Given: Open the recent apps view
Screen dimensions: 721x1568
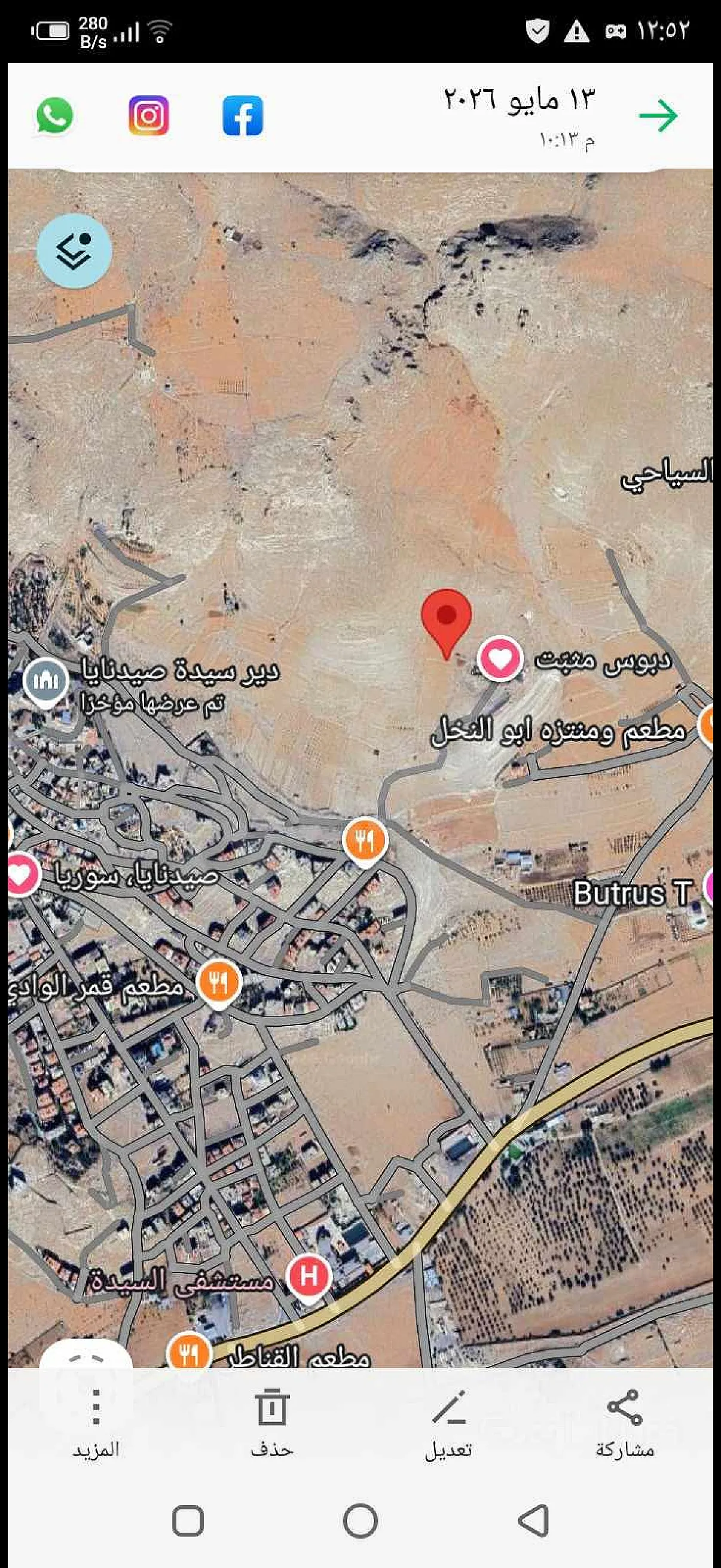Looking at the screenshot, I should click(x=188, y=1521).
